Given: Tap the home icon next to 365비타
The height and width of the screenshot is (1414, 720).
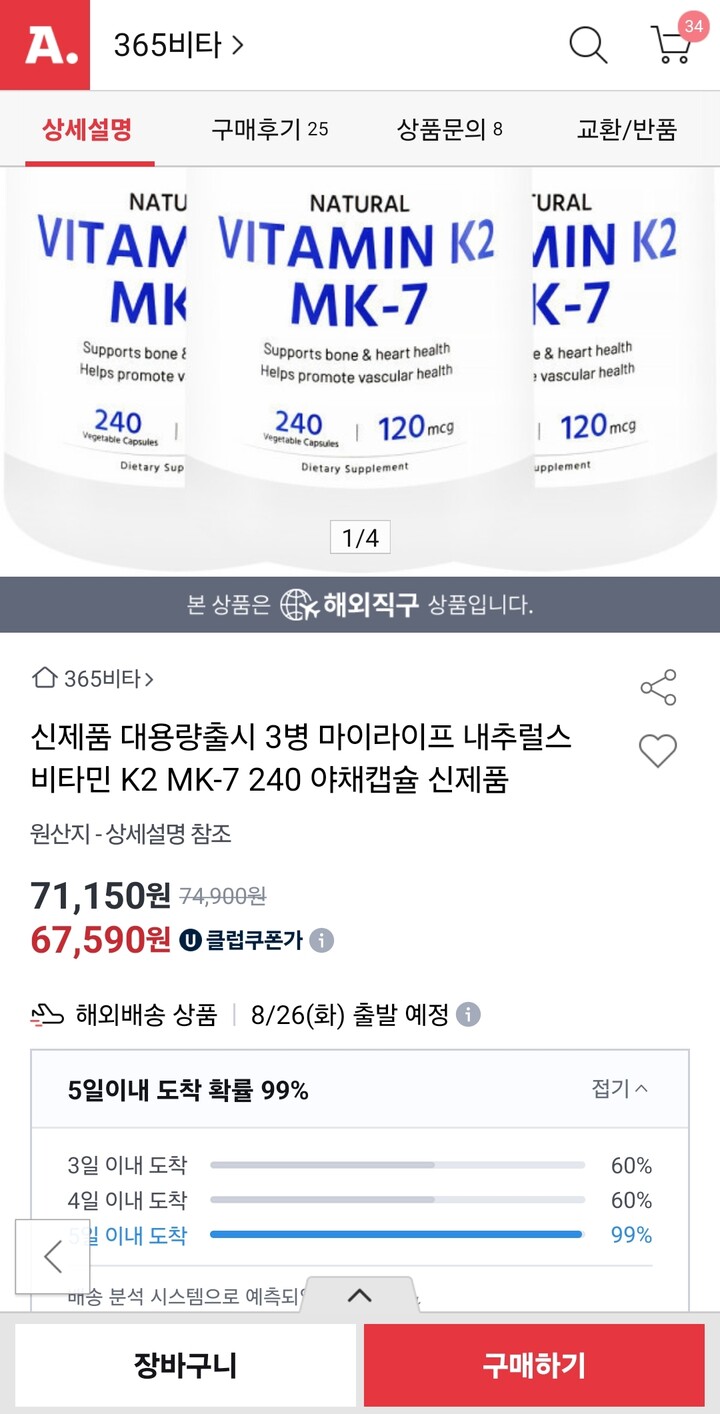Looking at the screenshot, I should pos(44,678).
